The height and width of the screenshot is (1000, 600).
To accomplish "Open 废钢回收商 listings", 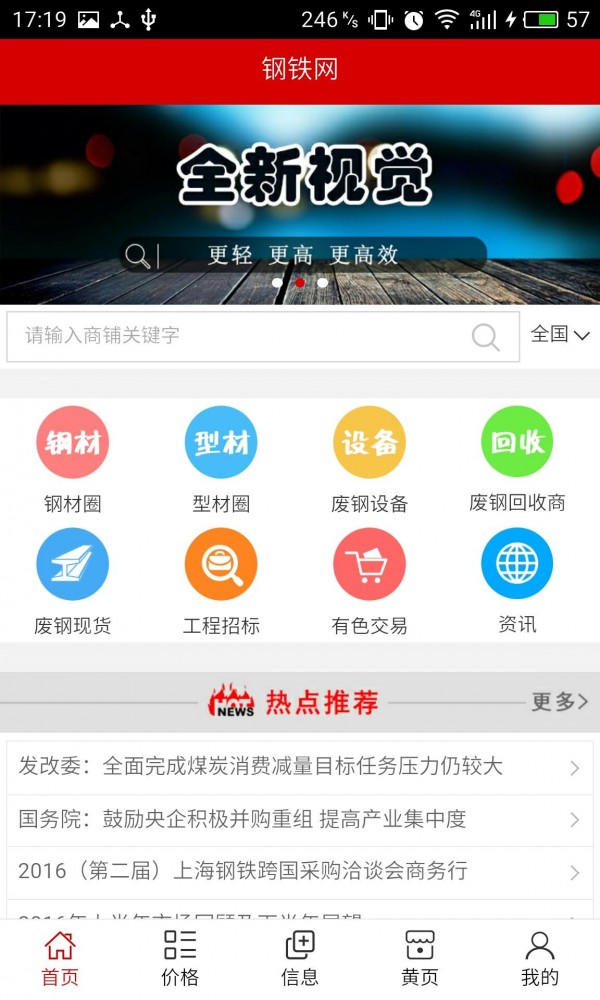I will coord(517,443).
